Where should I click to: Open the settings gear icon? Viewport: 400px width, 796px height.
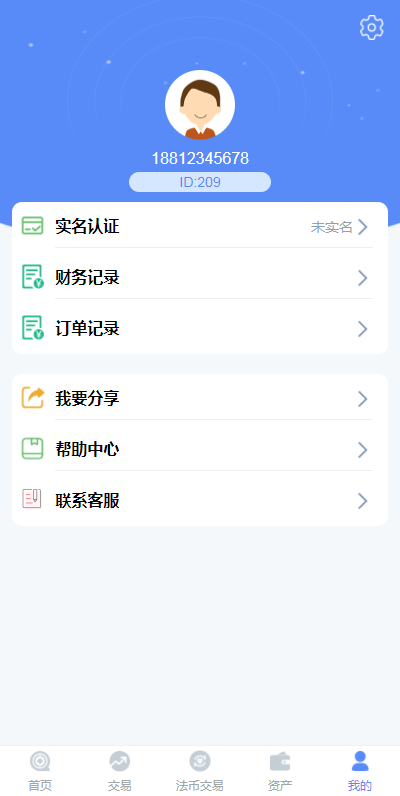[372, 28]
